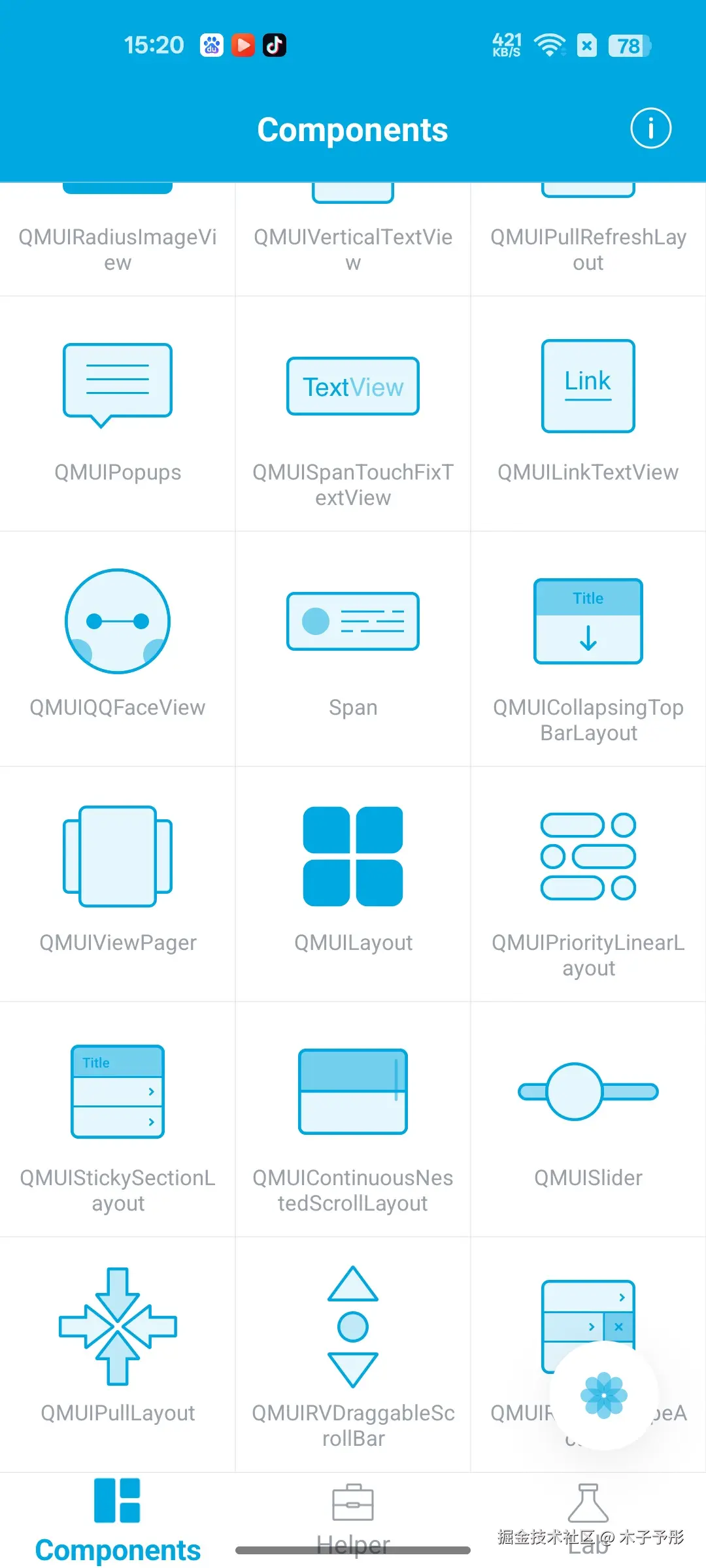Image resolution: width=706 pixels, height=1568 pixels.
Task: Open QMUICollapsingTopBarLayout demo
Action: (x=588, y=648)
